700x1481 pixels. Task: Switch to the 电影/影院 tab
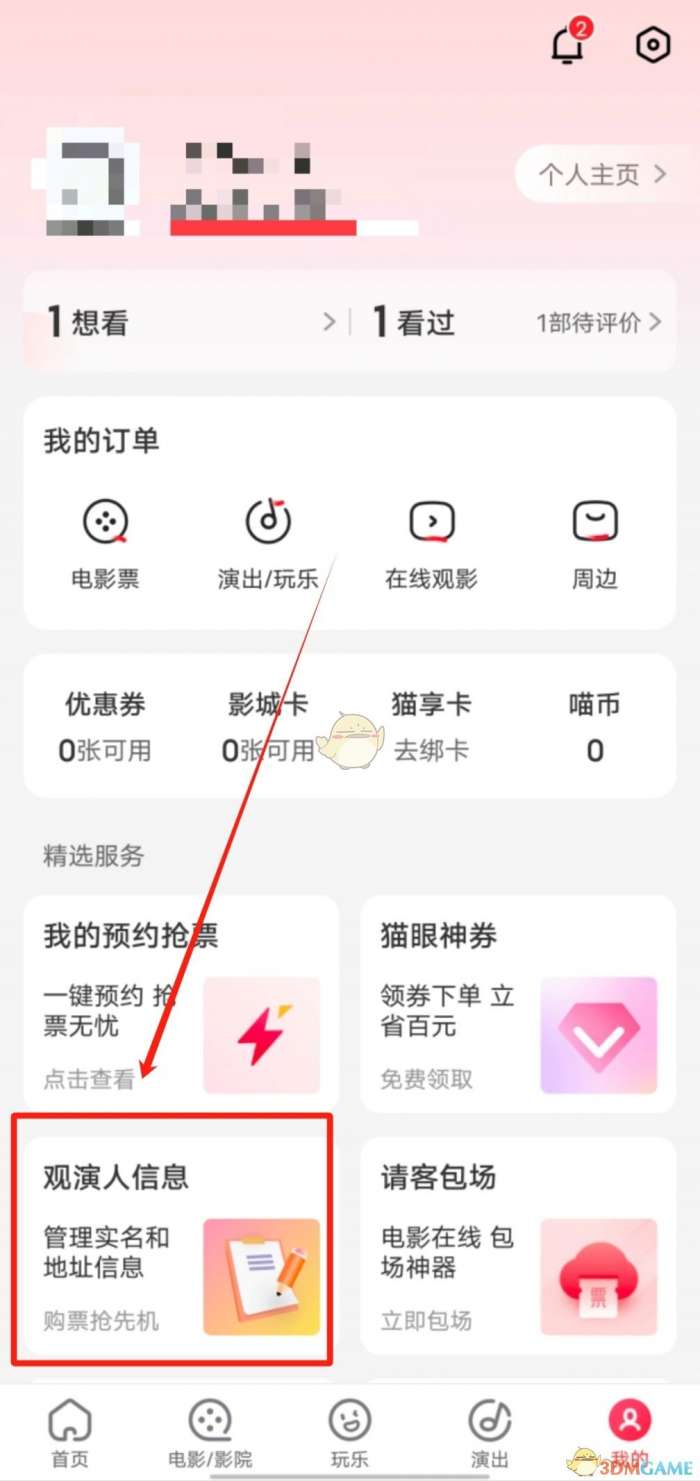(210, 1432)
